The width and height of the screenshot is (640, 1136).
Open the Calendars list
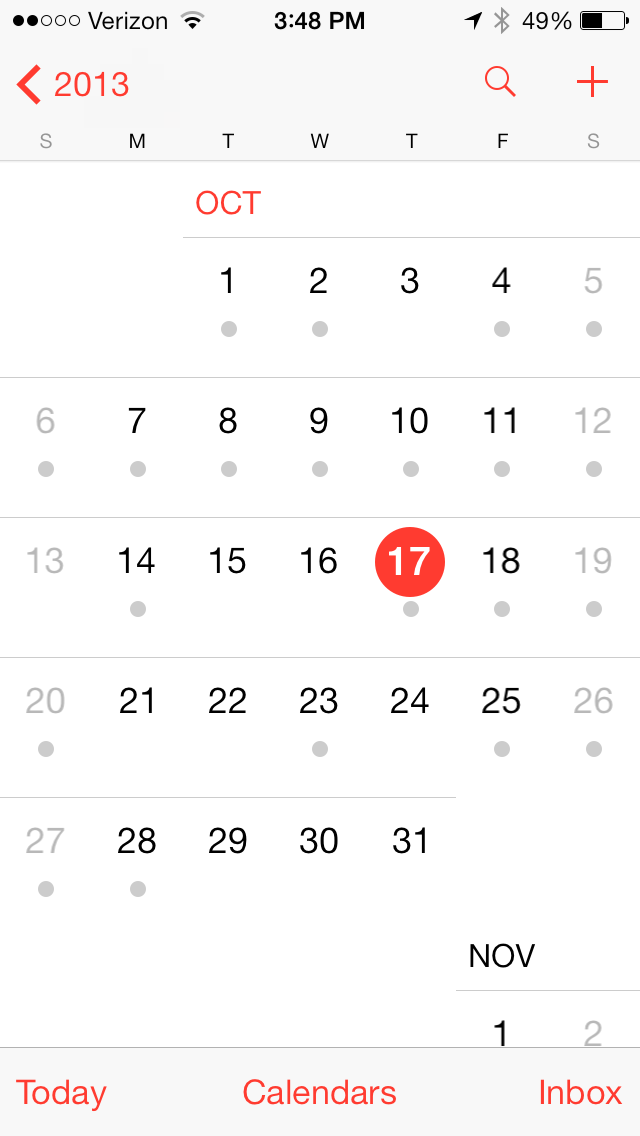320,1092
